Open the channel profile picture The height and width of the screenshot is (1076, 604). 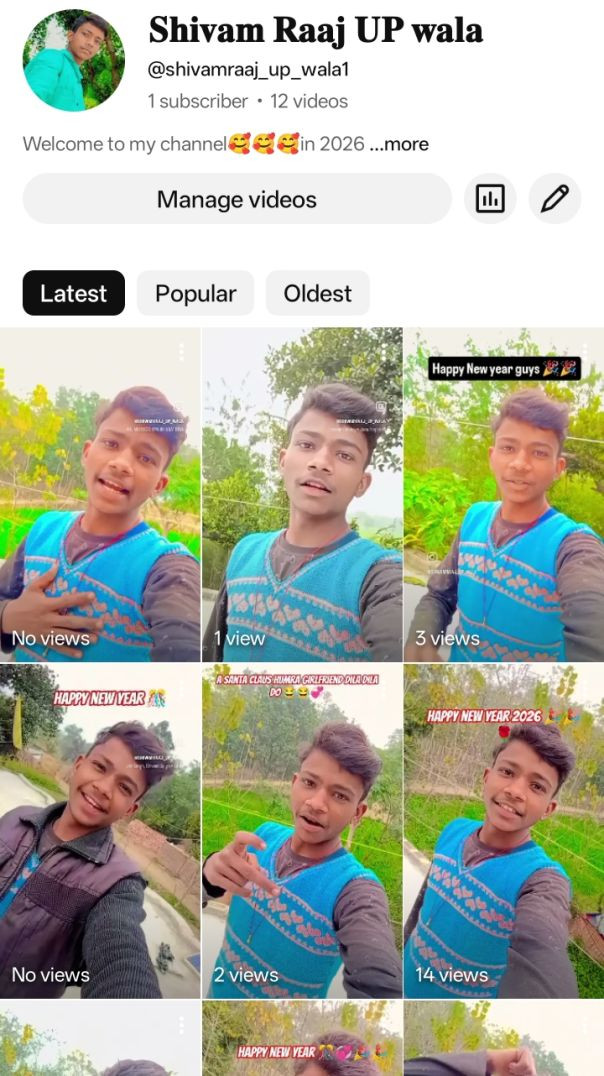tap(73, 61)
